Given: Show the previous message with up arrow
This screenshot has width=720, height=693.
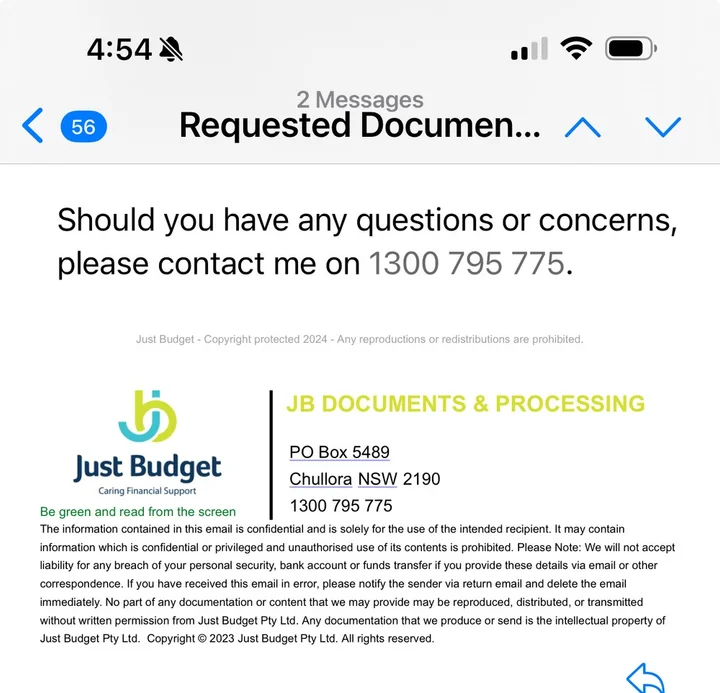Looking at the screenshot, I should click(583, 127).
